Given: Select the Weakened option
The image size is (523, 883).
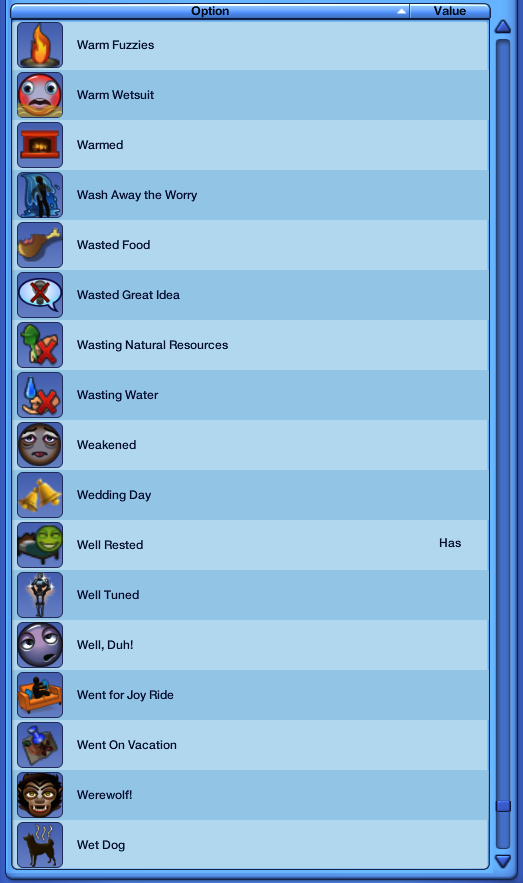Looking at the screenshot, I should click(x=250, y=445).
